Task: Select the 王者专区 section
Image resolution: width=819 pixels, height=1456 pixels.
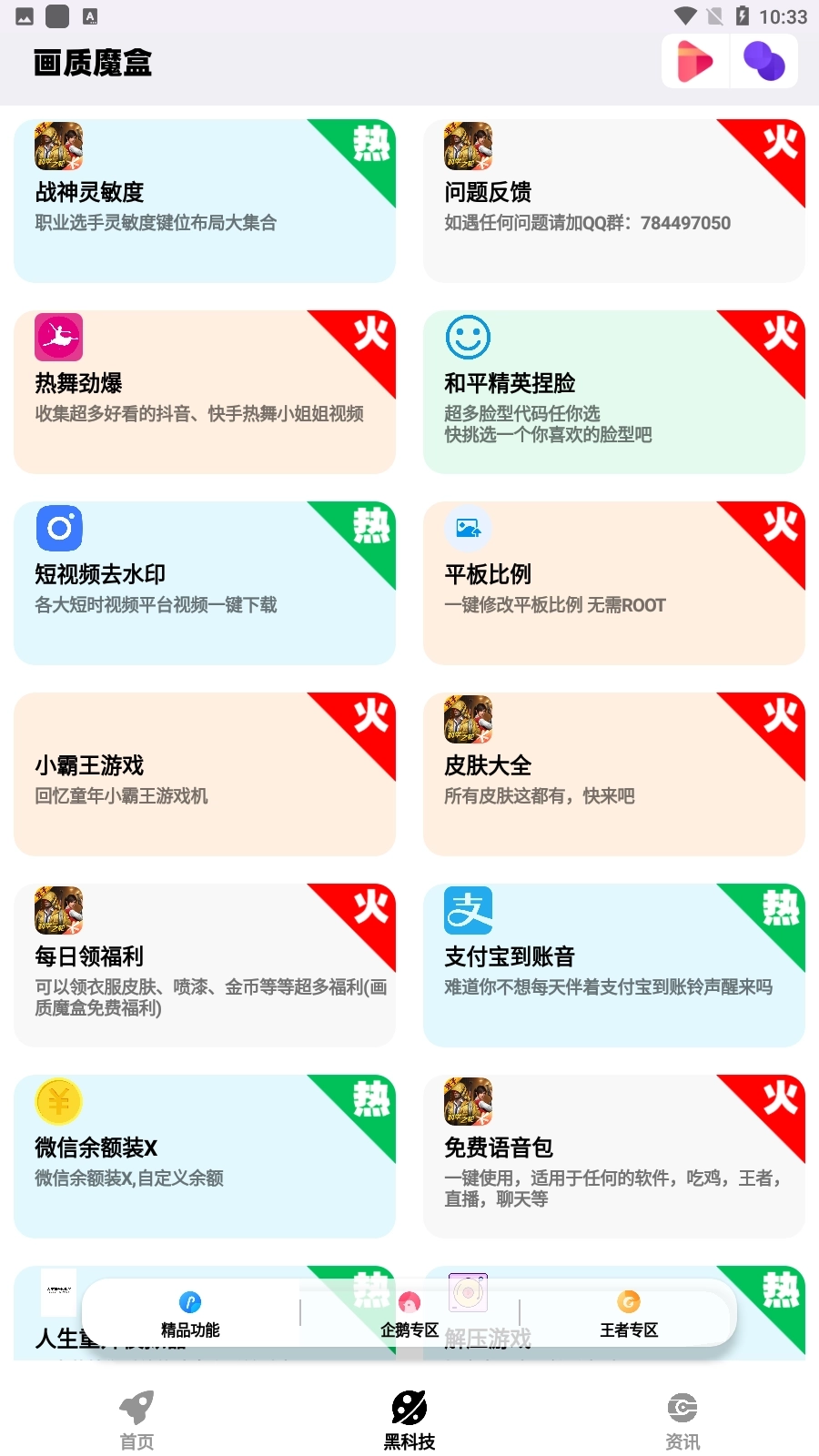Action: 628,1314
